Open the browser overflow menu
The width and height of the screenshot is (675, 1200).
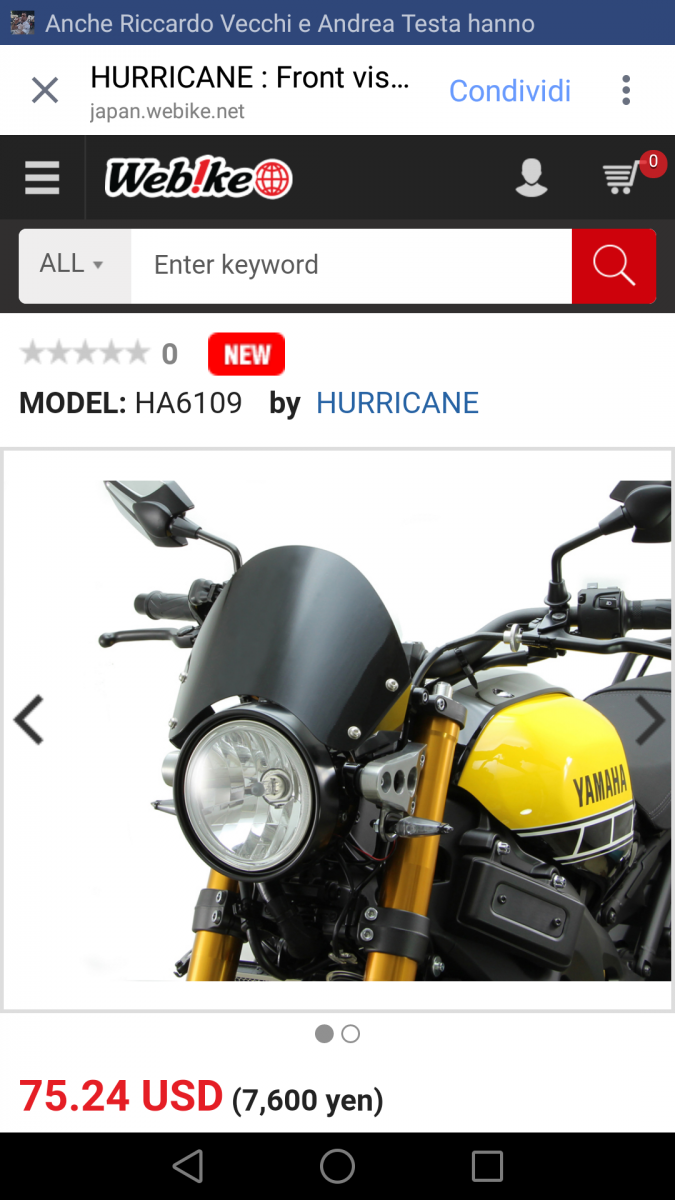click(626, 90)
